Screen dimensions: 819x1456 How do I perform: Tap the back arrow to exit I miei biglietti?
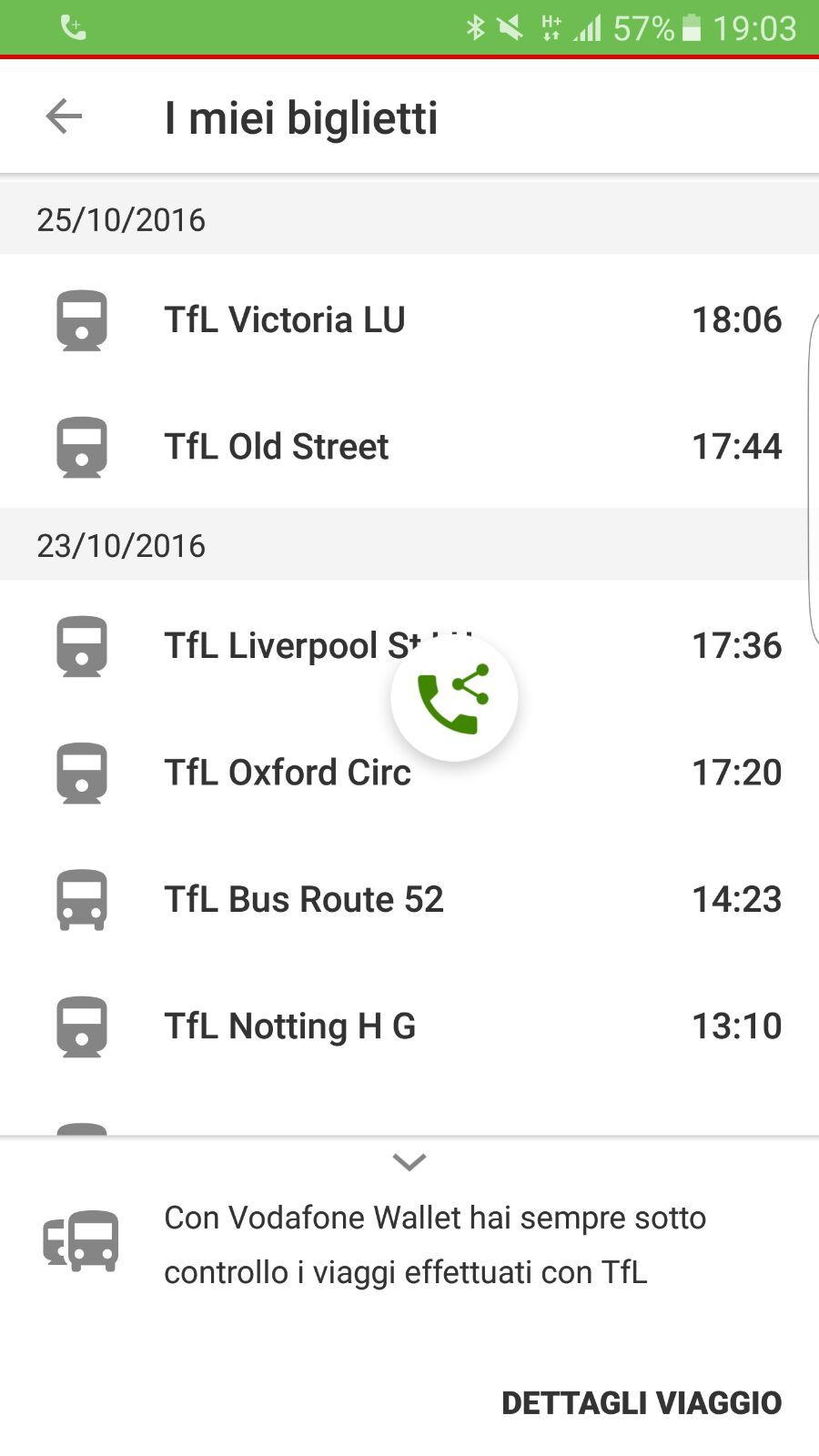pyautogui.click(x=62, y=116)
